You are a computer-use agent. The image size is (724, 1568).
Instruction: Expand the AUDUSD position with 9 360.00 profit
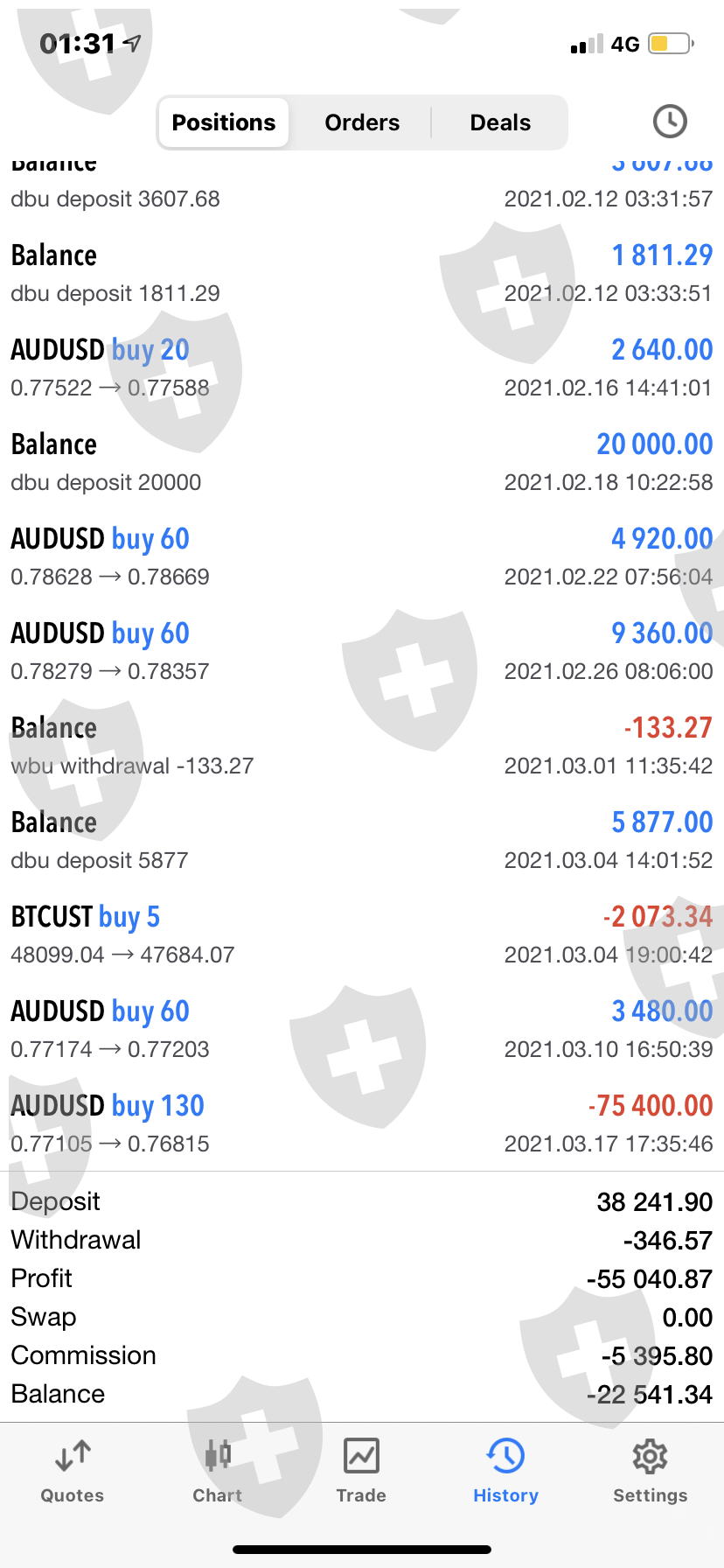[362, 651]
